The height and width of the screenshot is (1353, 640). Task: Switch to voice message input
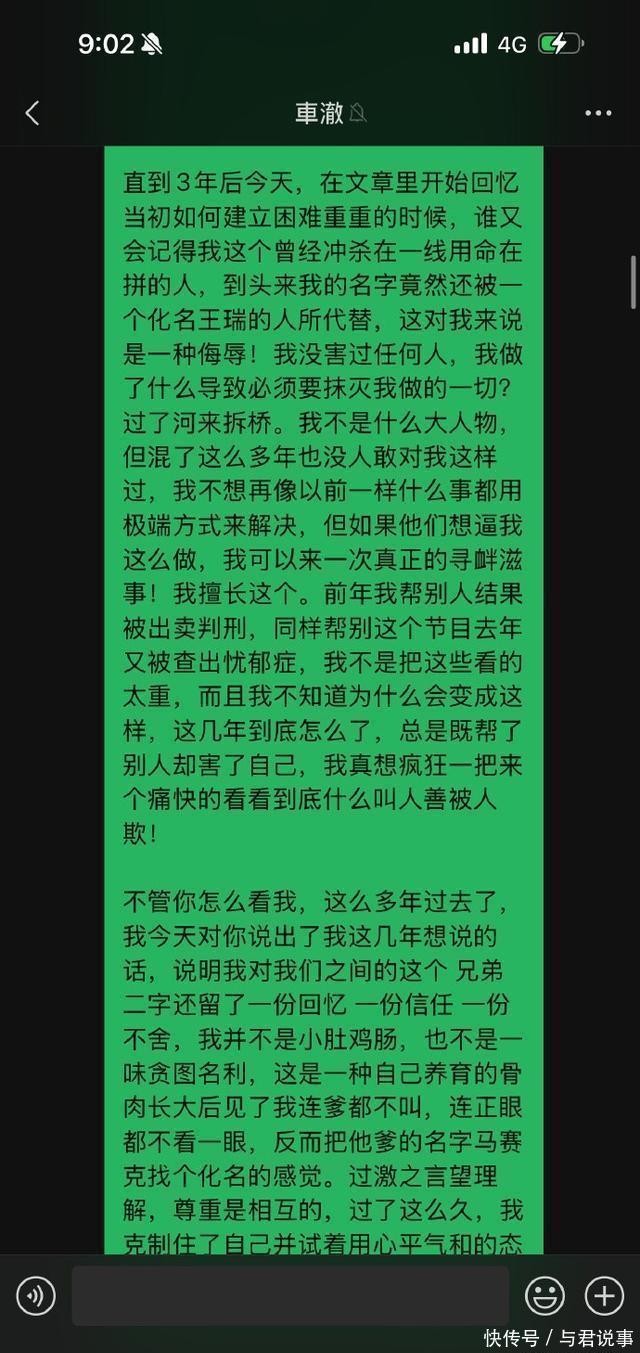click(36, 1296)
